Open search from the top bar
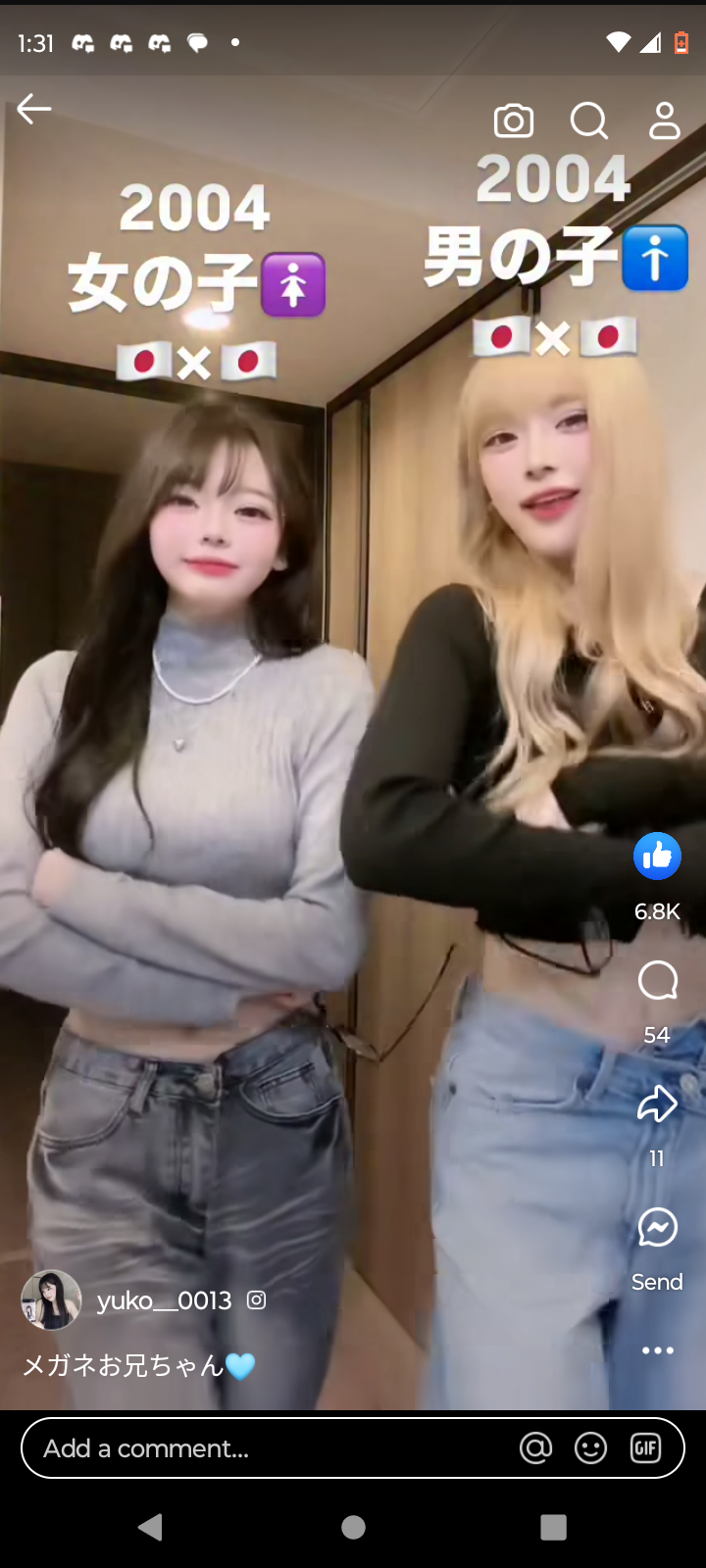The width and height of the screenshot is (706, 1568). click(x=589, y=122)
